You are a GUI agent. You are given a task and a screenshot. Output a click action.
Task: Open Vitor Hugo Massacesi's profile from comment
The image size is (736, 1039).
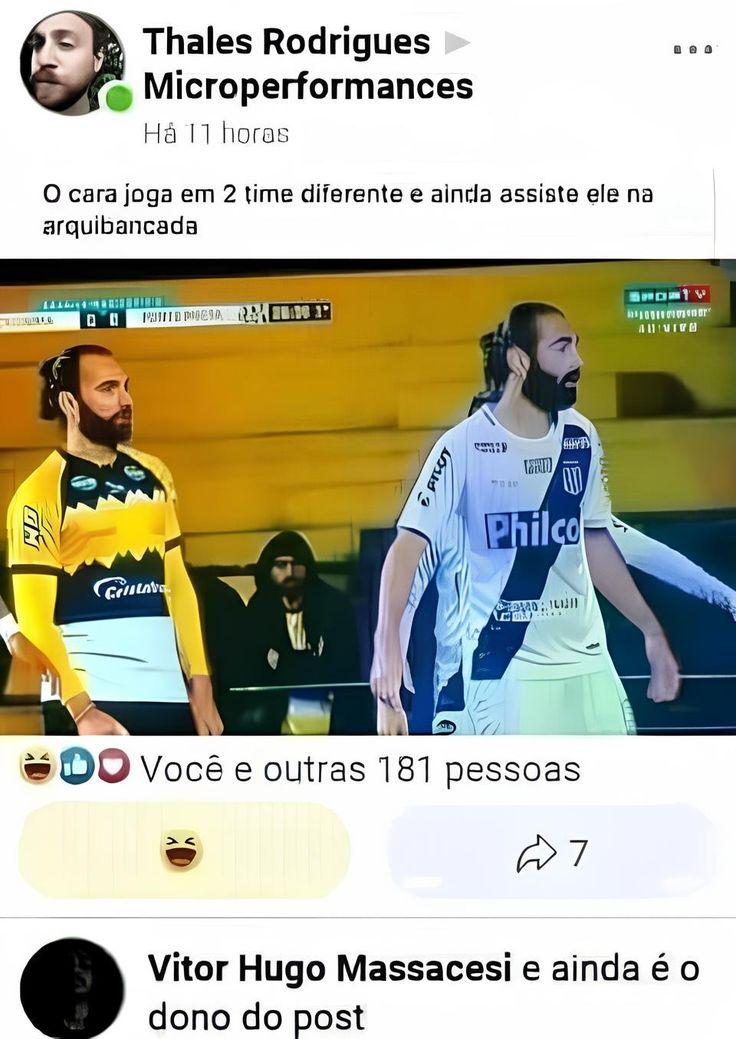330,969
